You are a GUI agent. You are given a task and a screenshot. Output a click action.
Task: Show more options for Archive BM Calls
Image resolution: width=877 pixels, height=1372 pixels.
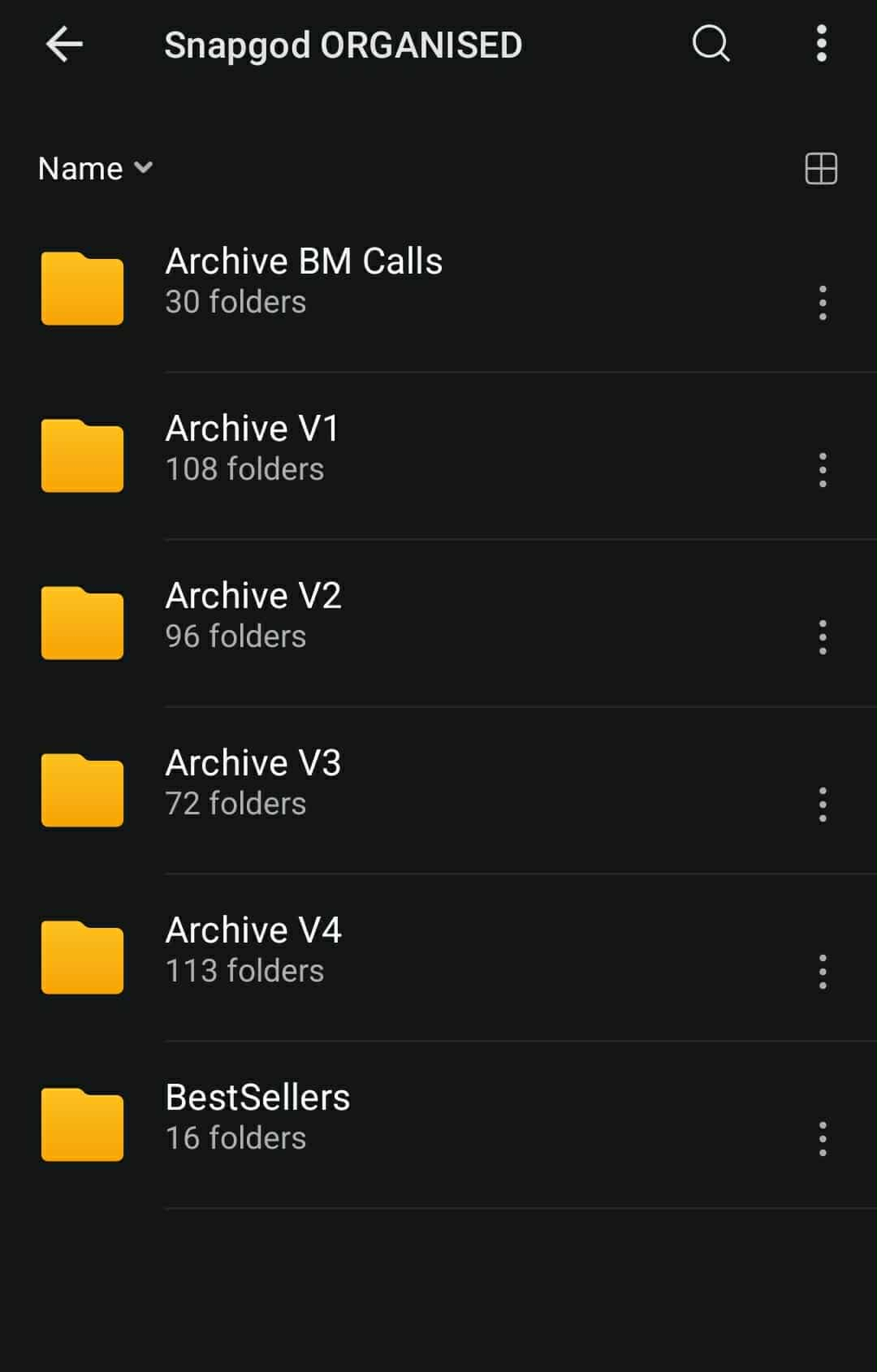(x=823, y=303)
